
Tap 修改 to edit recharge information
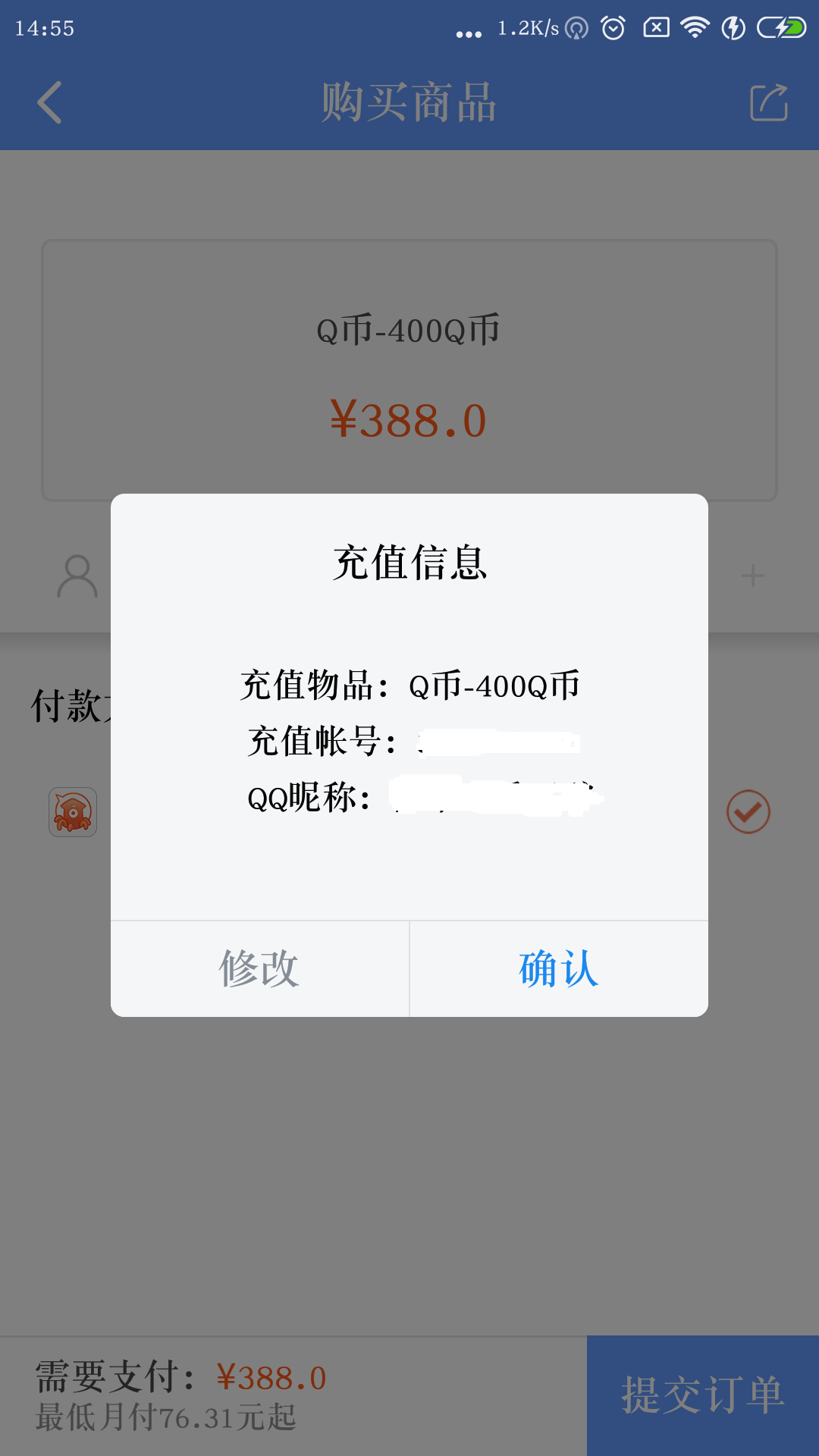pos(259,968)
